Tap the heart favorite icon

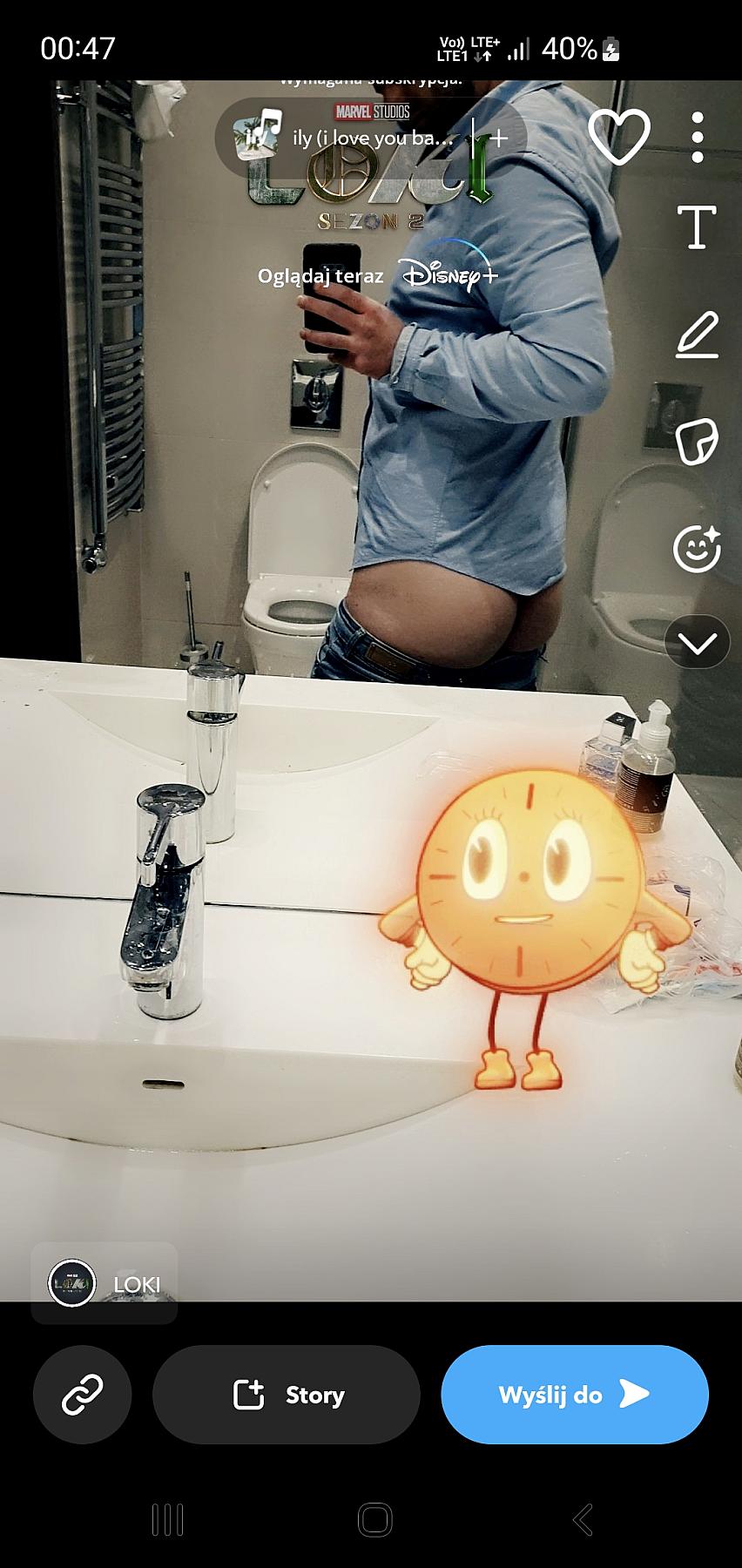(619, 137)
